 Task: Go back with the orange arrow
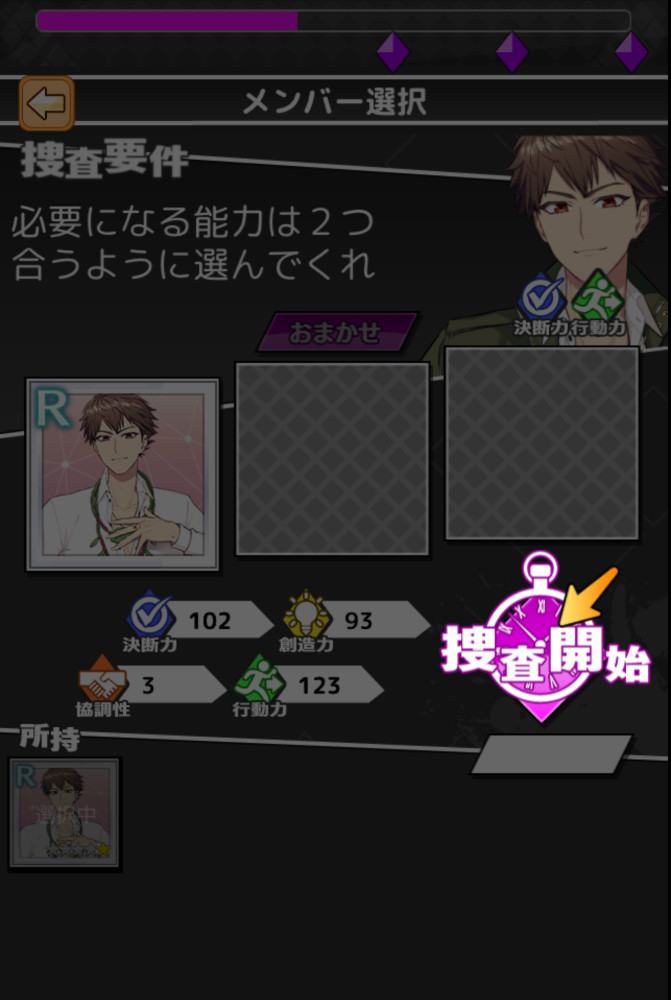(46, 103)
